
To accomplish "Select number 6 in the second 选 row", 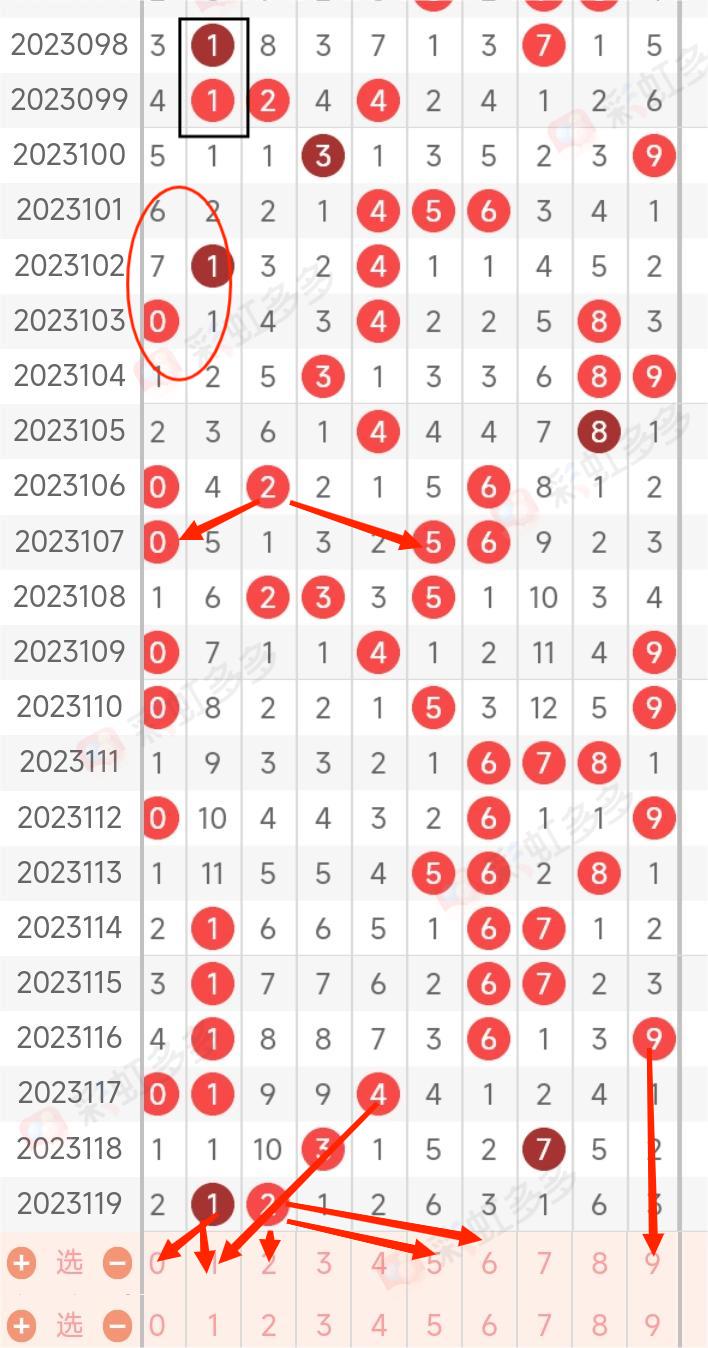I will pyautogui.click(x=489, y=1326).
